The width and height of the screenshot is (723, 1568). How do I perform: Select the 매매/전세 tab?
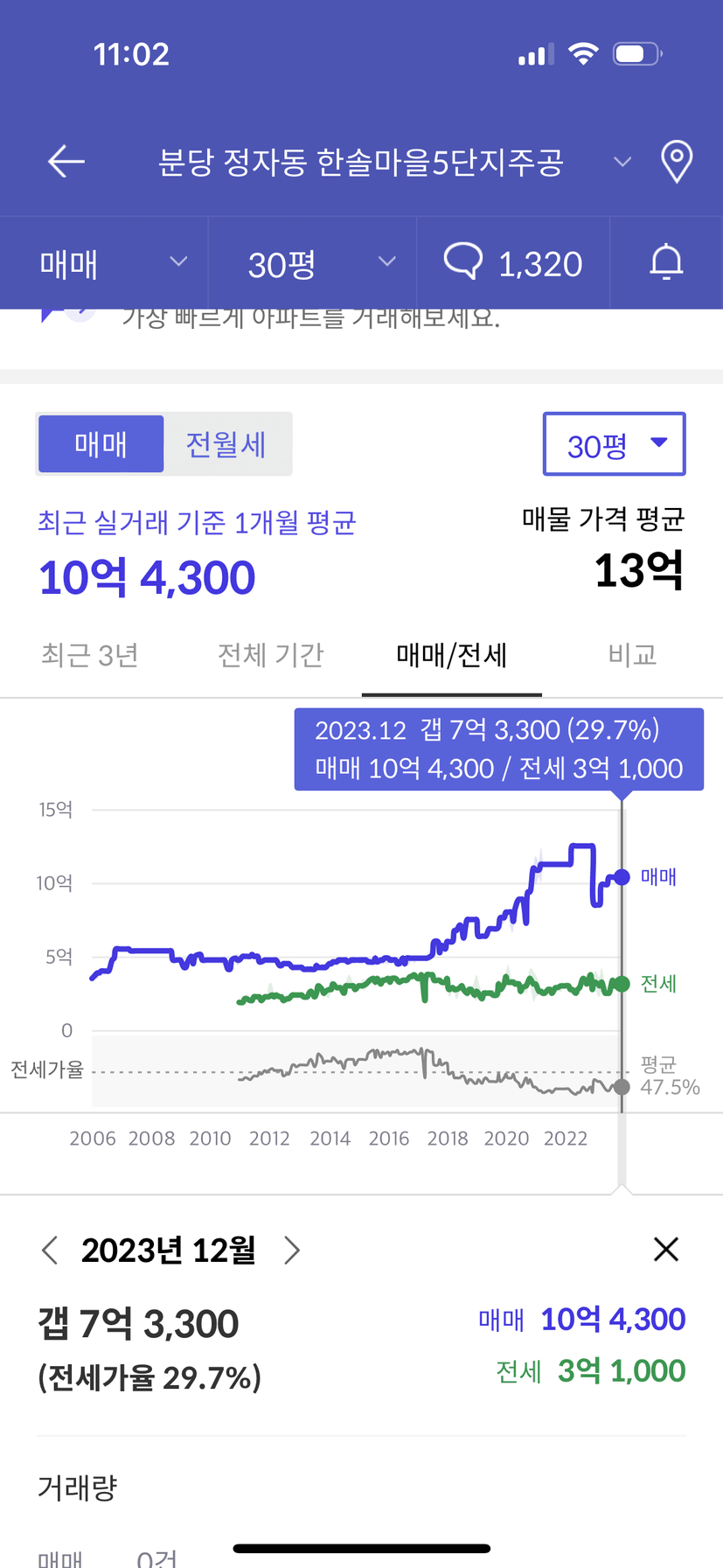point(452,655)
